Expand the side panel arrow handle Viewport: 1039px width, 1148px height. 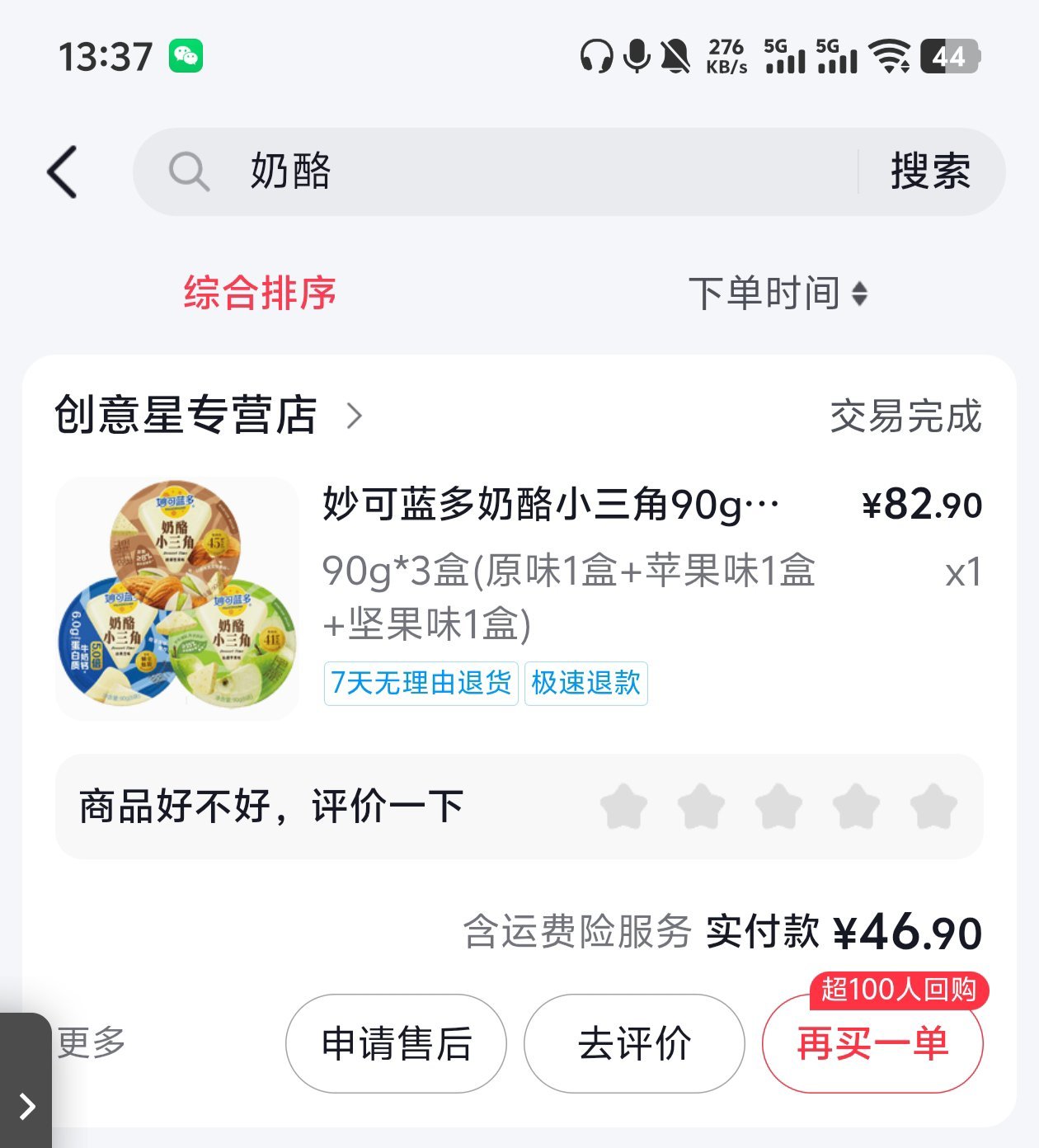pos(26,1105)
